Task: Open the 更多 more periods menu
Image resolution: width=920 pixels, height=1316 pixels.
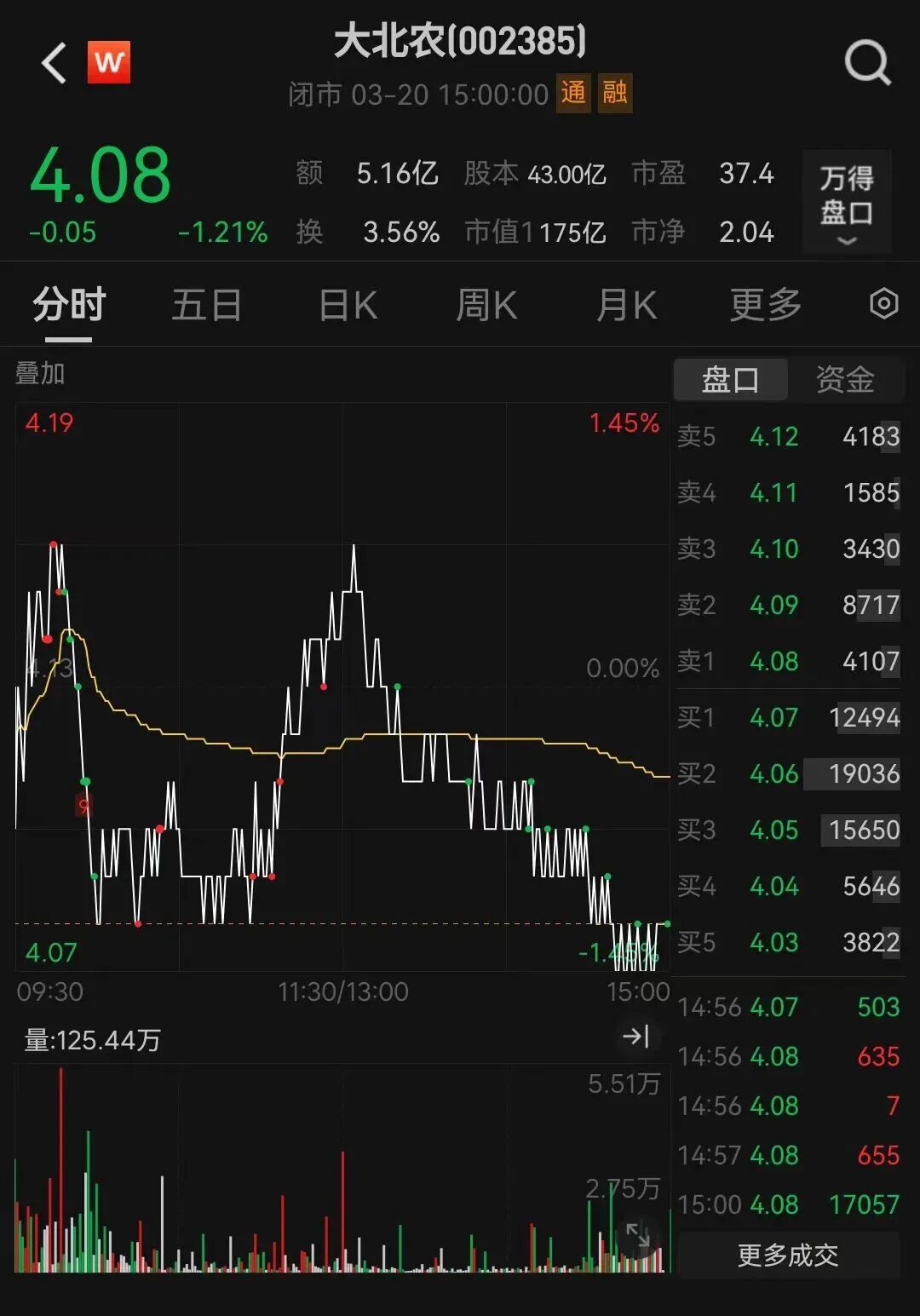Action: 765,304
